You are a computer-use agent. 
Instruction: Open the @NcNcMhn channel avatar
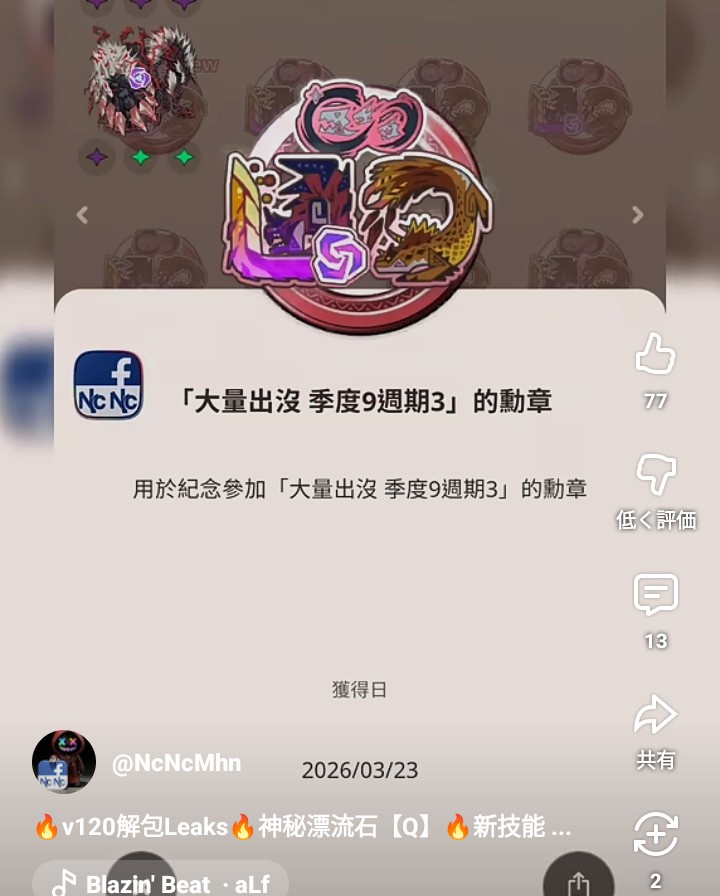click(x=64, y=762)
